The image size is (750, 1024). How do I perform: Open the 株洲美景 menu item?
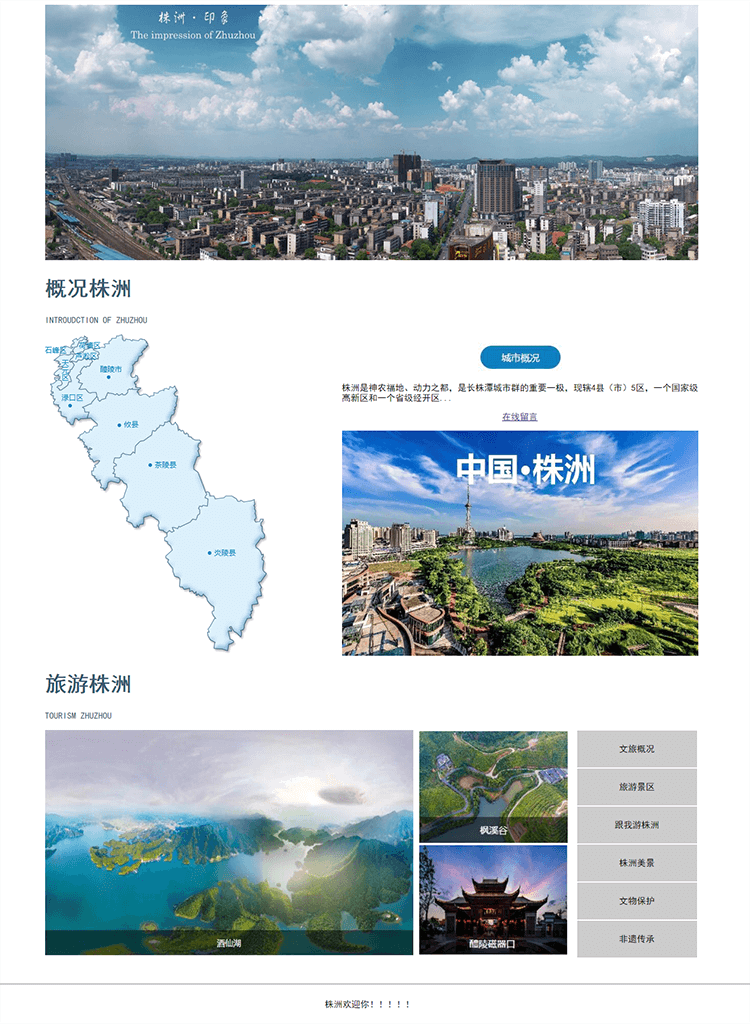(636, 863)
